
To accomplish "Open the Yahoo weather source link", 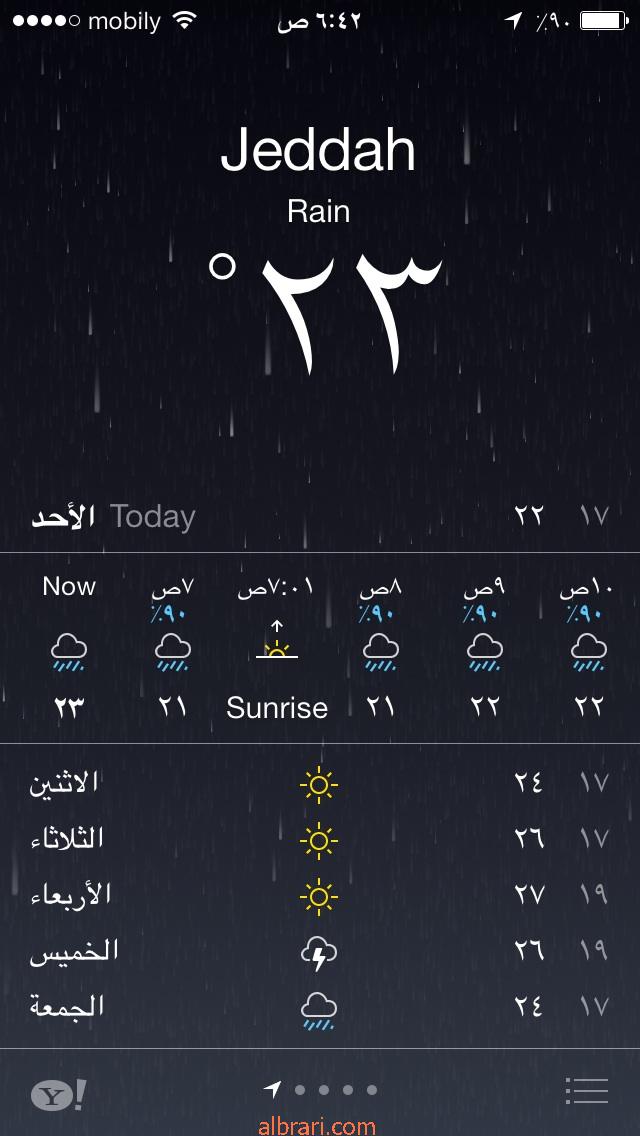I will coord(59,1094).
